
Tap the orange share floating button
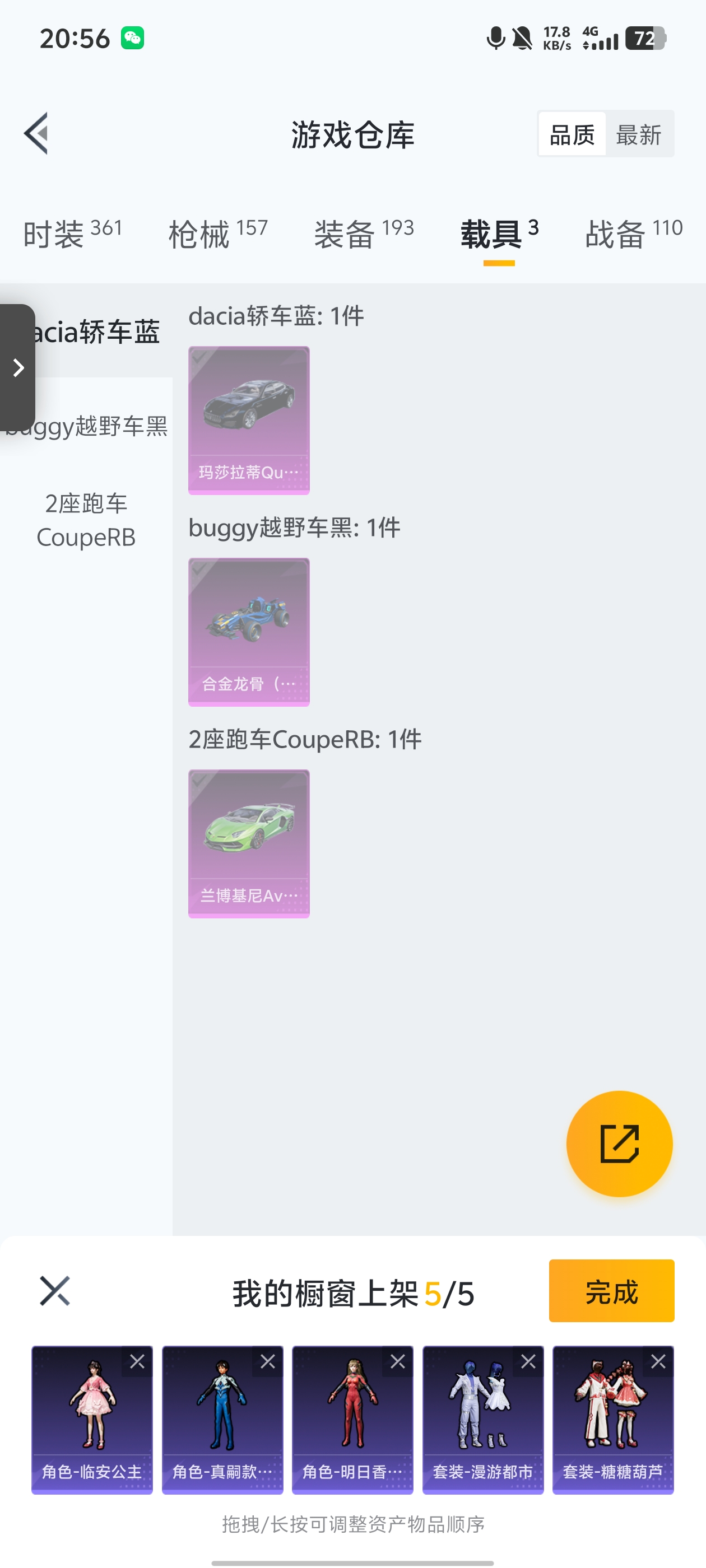619,1144
